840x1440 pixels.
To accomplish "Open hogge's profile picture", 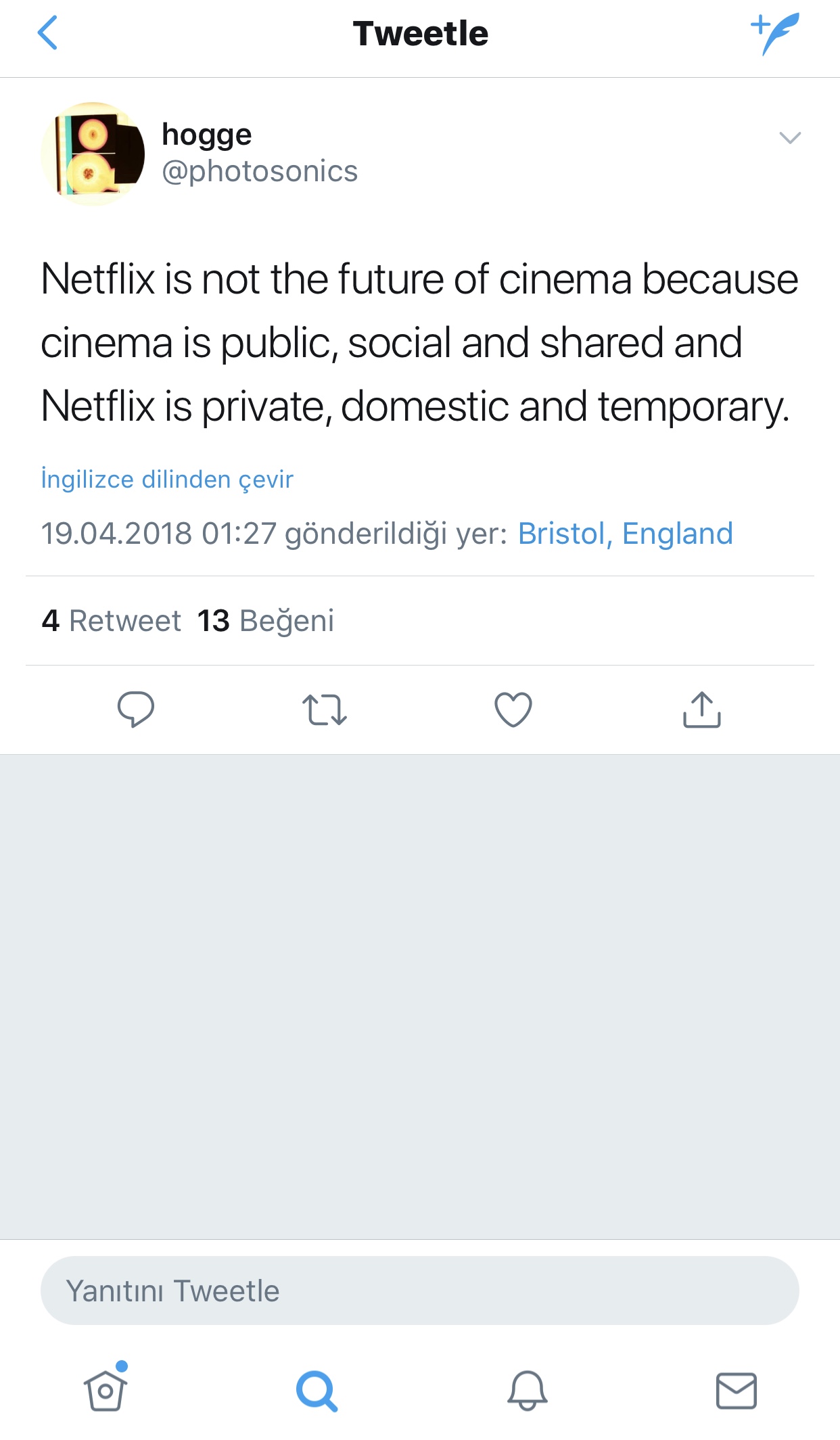I will (93, 154).
